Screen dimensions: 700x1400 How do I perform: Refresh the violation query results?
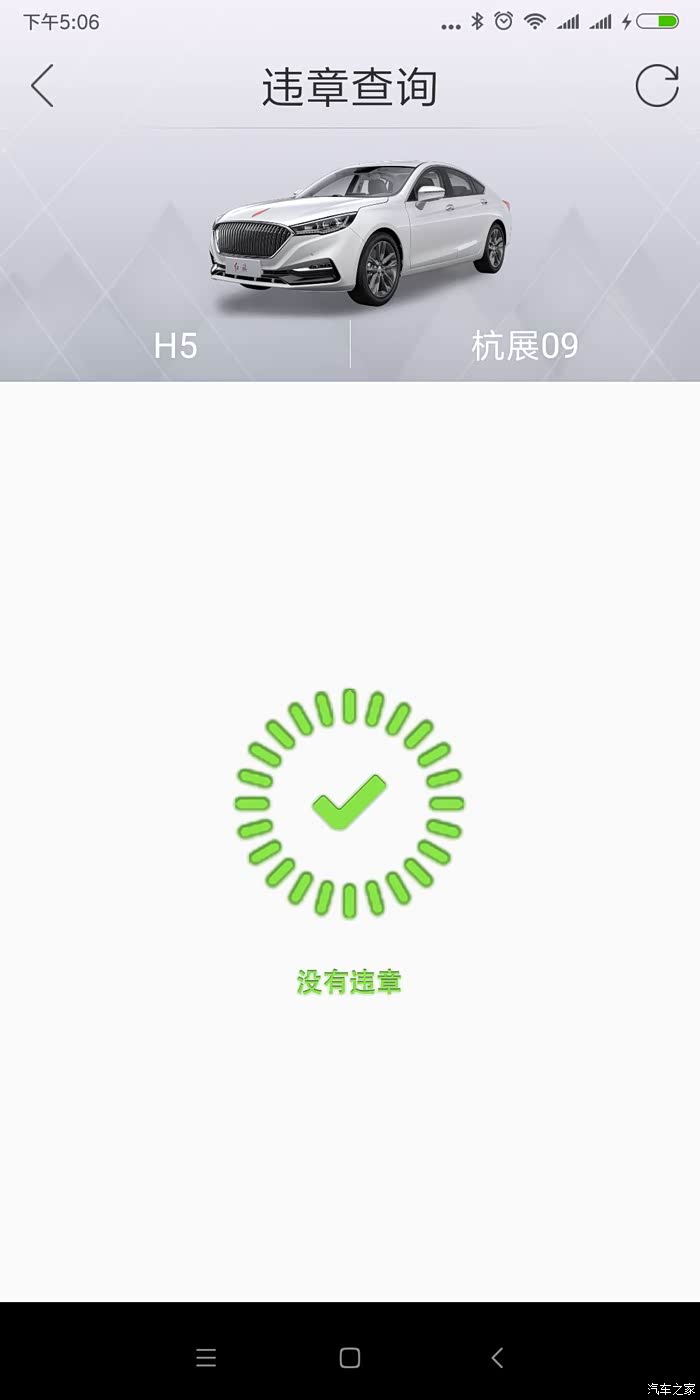click(657, 86)
